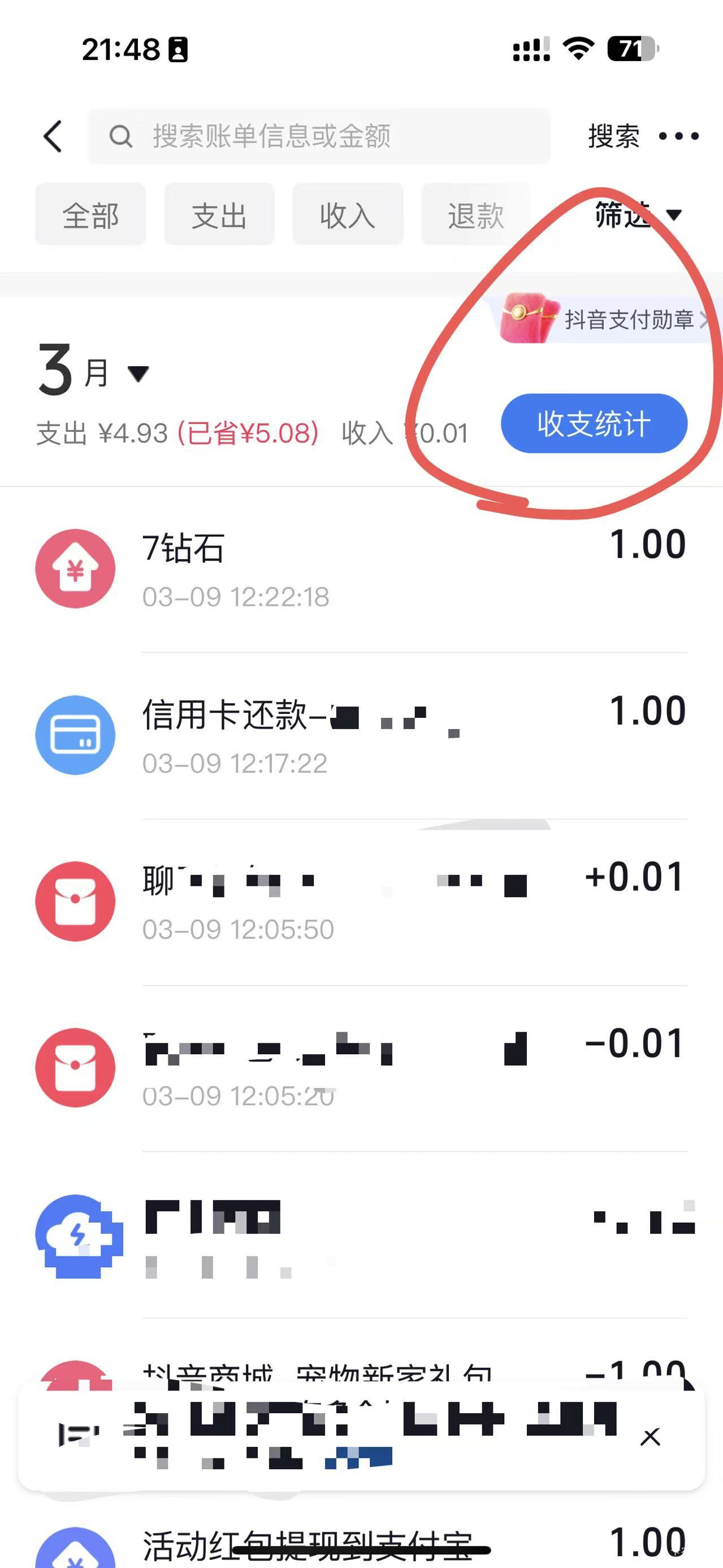Switch to the 支出 filter
The image size is (723, 1568).
219,215
